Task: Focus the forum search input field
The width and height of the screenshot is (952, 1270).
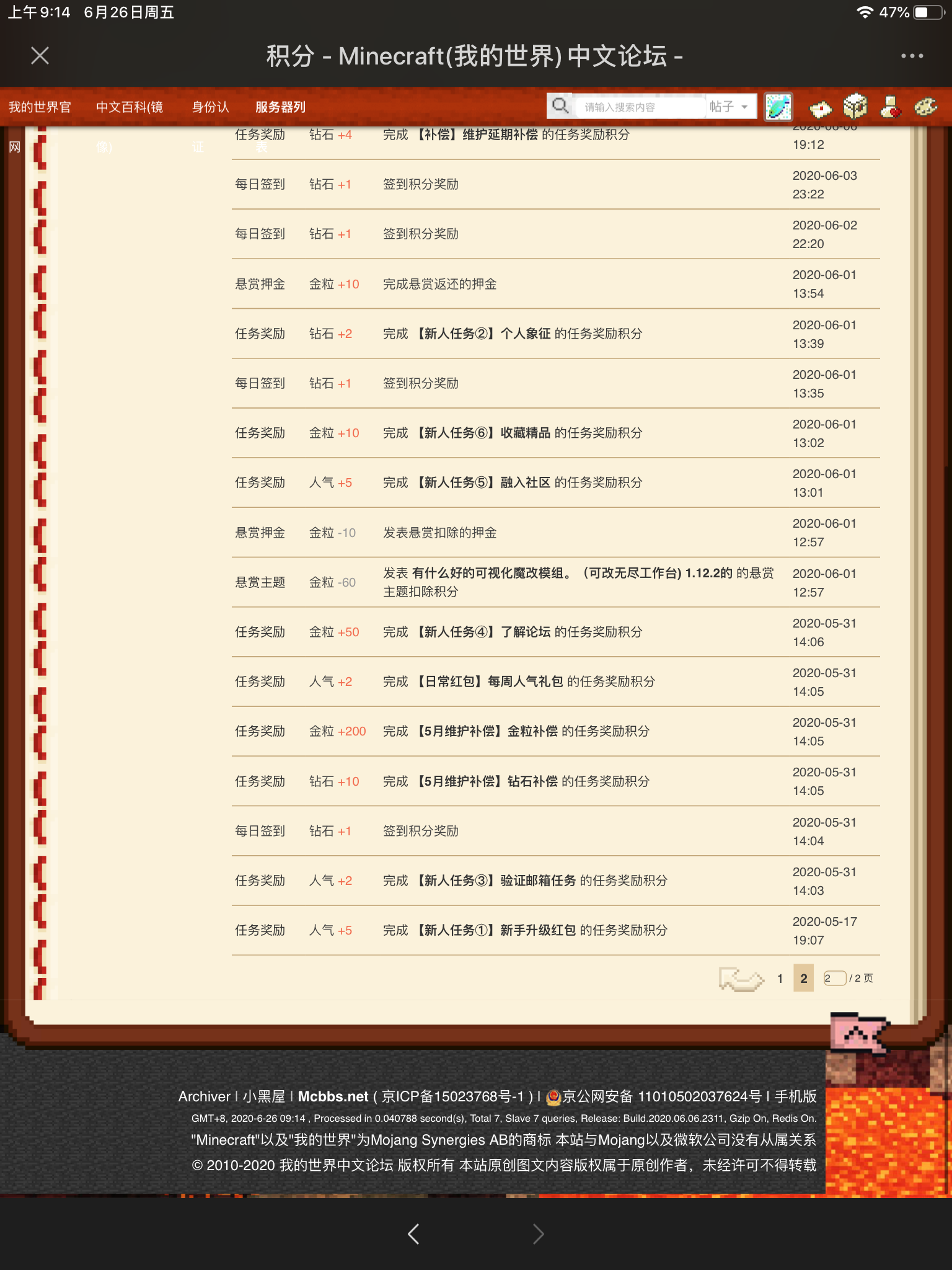Action: coord(641,107)
